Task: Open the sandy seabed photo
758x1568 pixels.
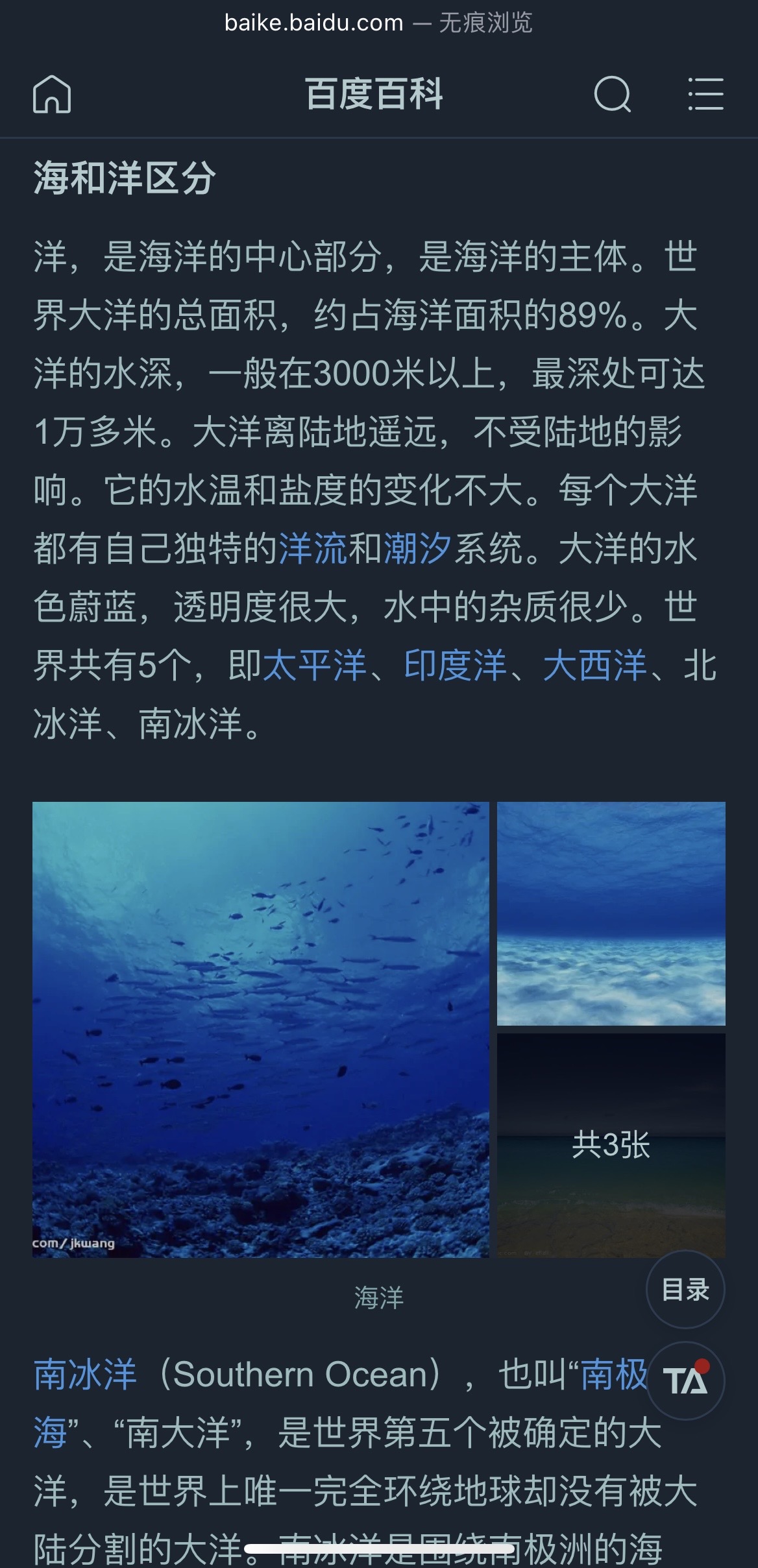Action: tap(611, 913)
